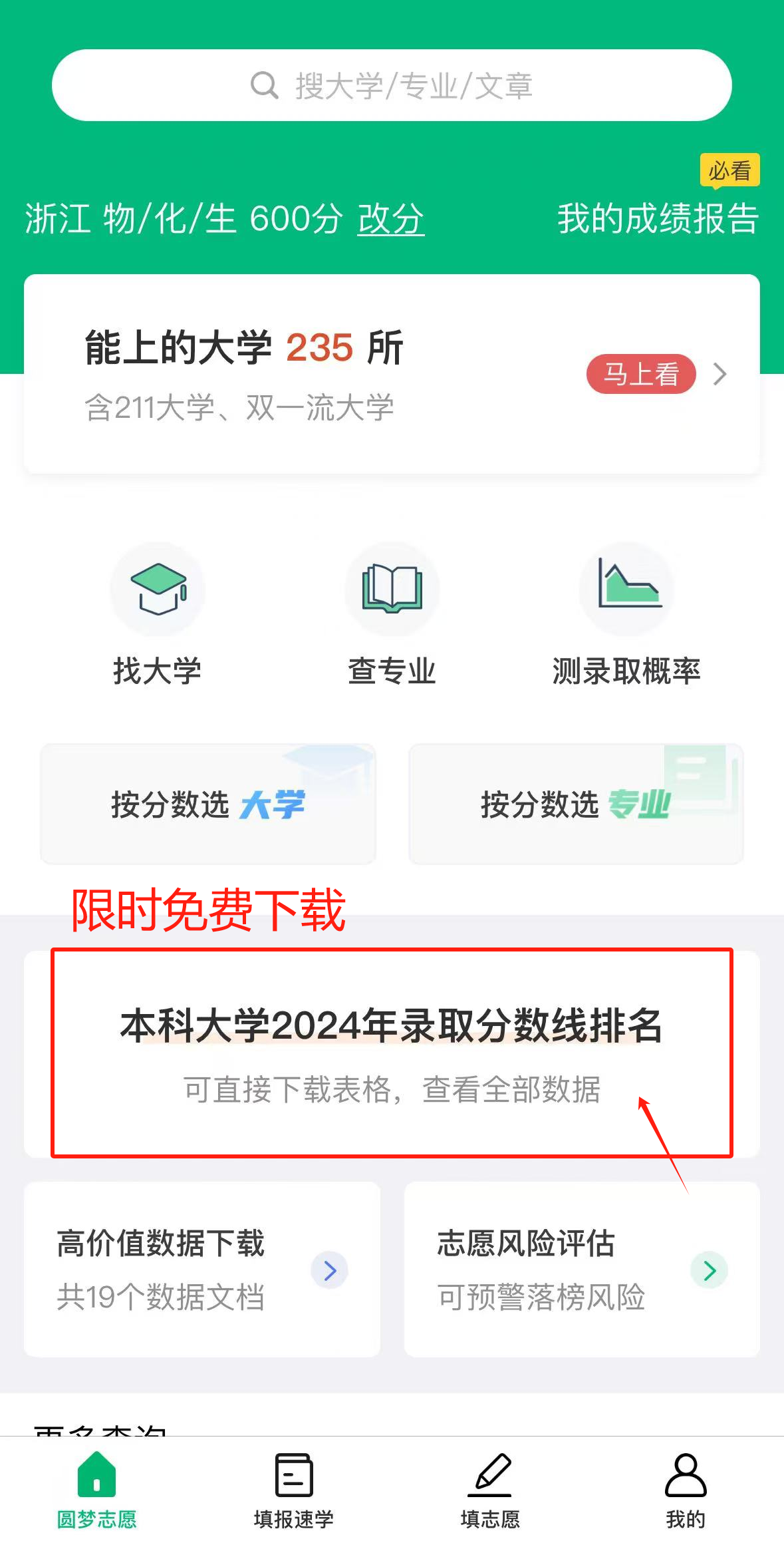This screenshot has height=1551, width=784.
Task: Open the chevron next to 马上看
Action: click(x=720, y=375)
